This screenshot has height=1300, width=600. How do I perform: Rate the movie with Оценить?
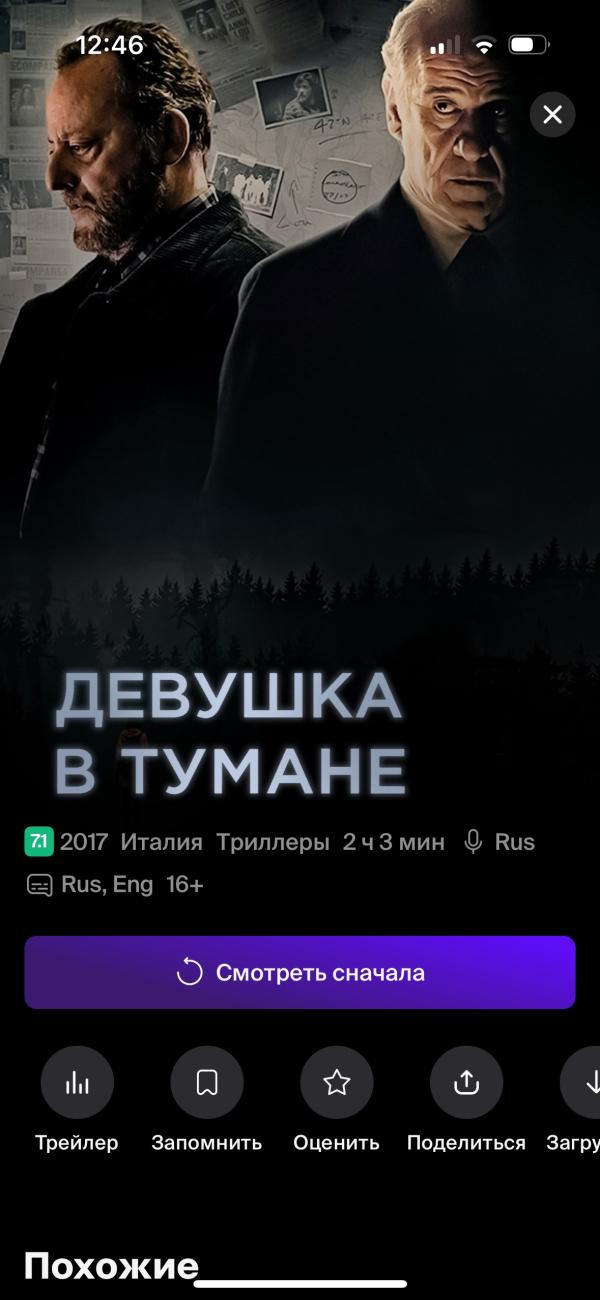pos(337,1082)
